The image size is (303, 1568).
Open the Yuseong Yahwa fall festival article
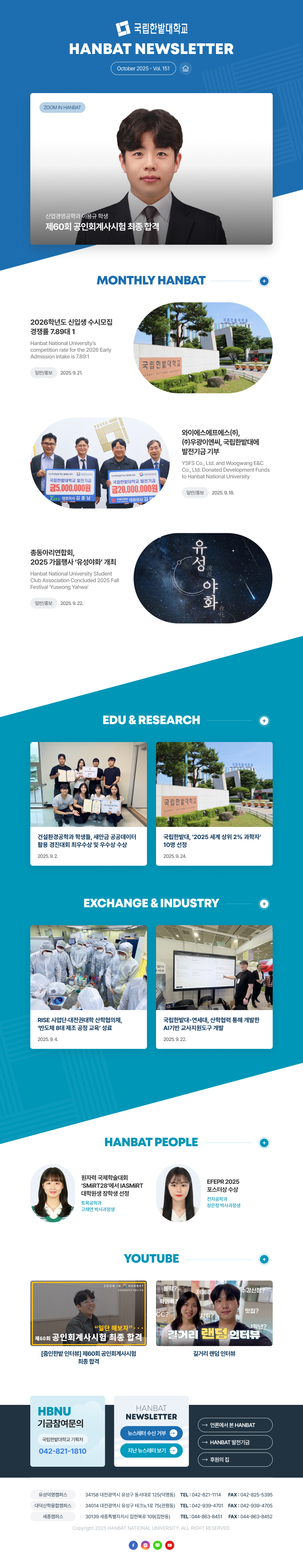pyautogui.click(x=73, y=557)
